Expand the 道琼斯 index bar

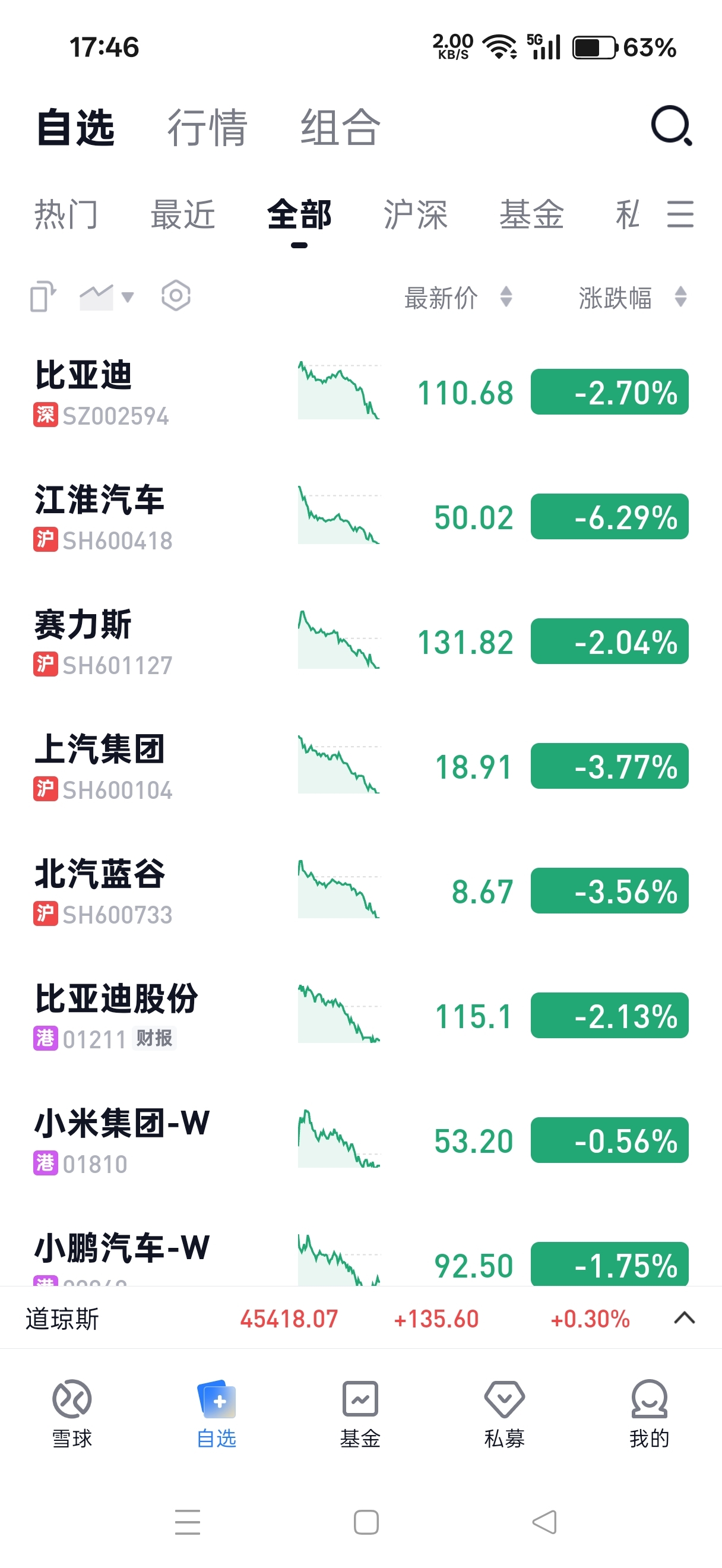click(684, 1318)
